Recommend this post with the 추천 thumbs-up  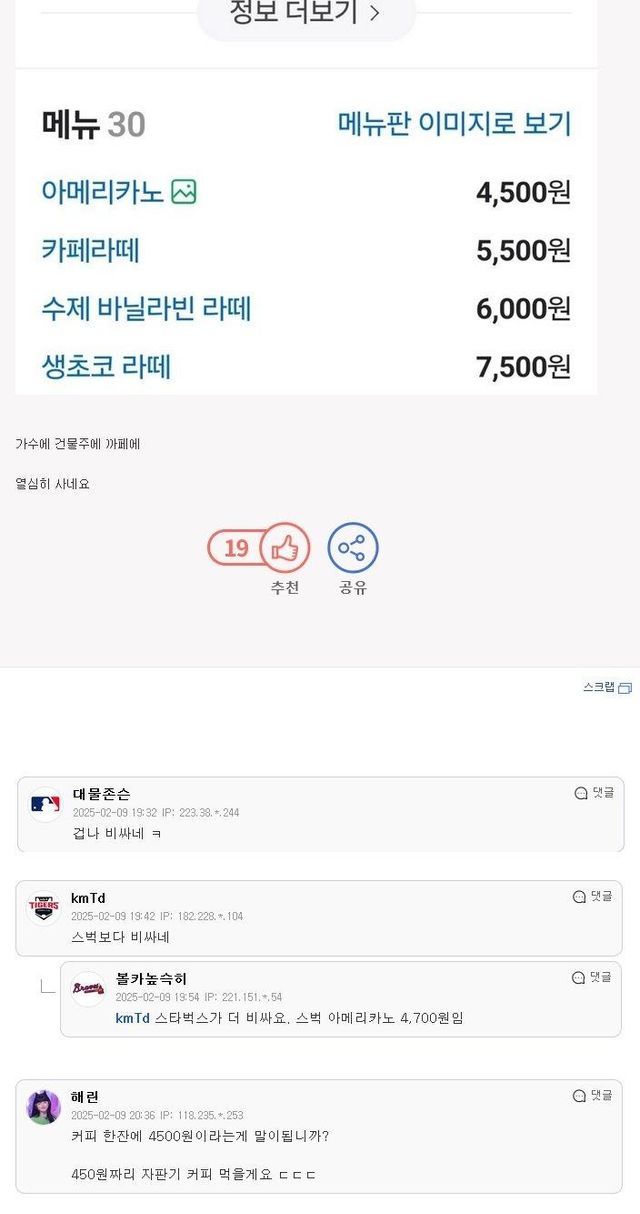pos(285,548)
